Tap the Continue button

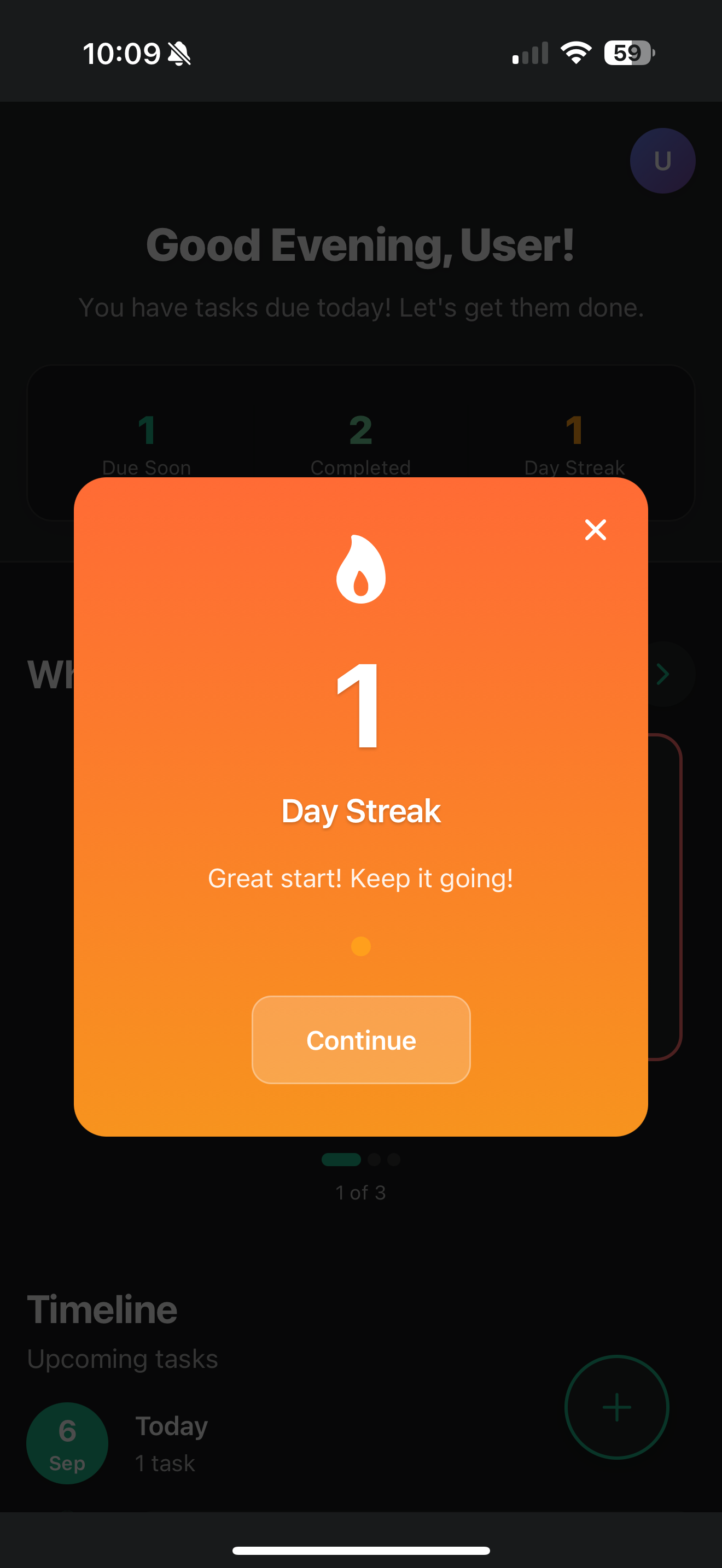[x=361, y=1040]
